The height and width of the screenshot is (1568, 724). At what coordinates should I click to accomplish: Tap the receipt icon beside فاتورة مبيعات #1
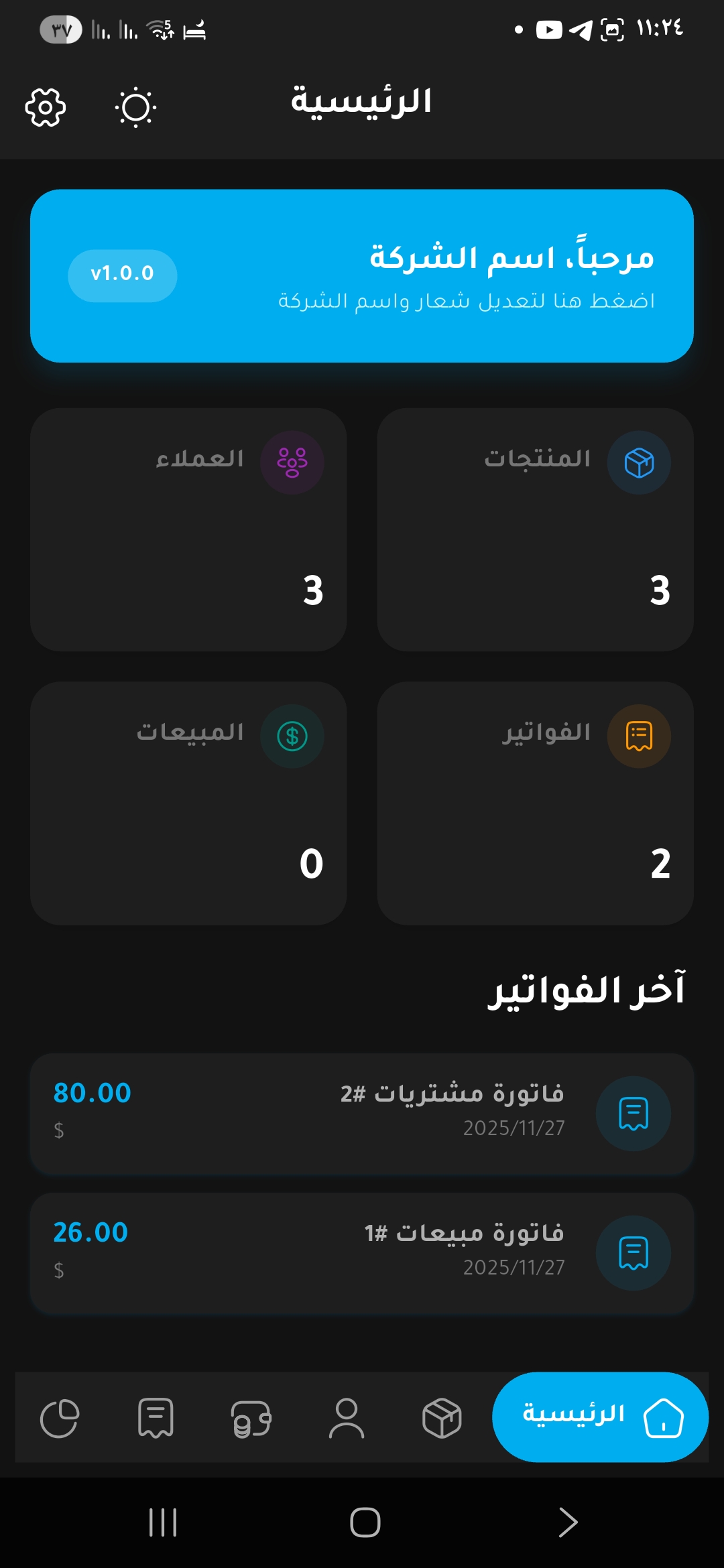(633, 1252)
